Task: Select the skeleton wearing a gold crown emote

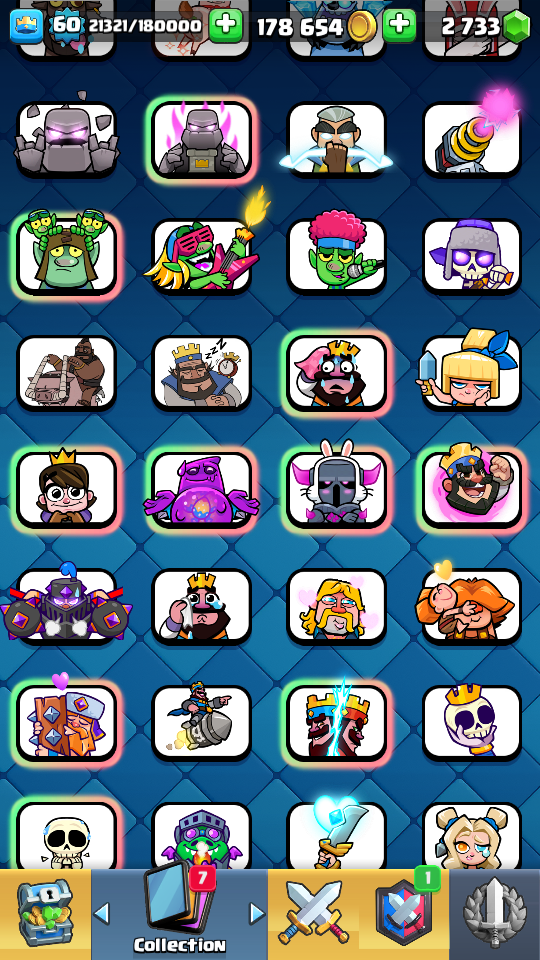Action: (x=472, y=723)
